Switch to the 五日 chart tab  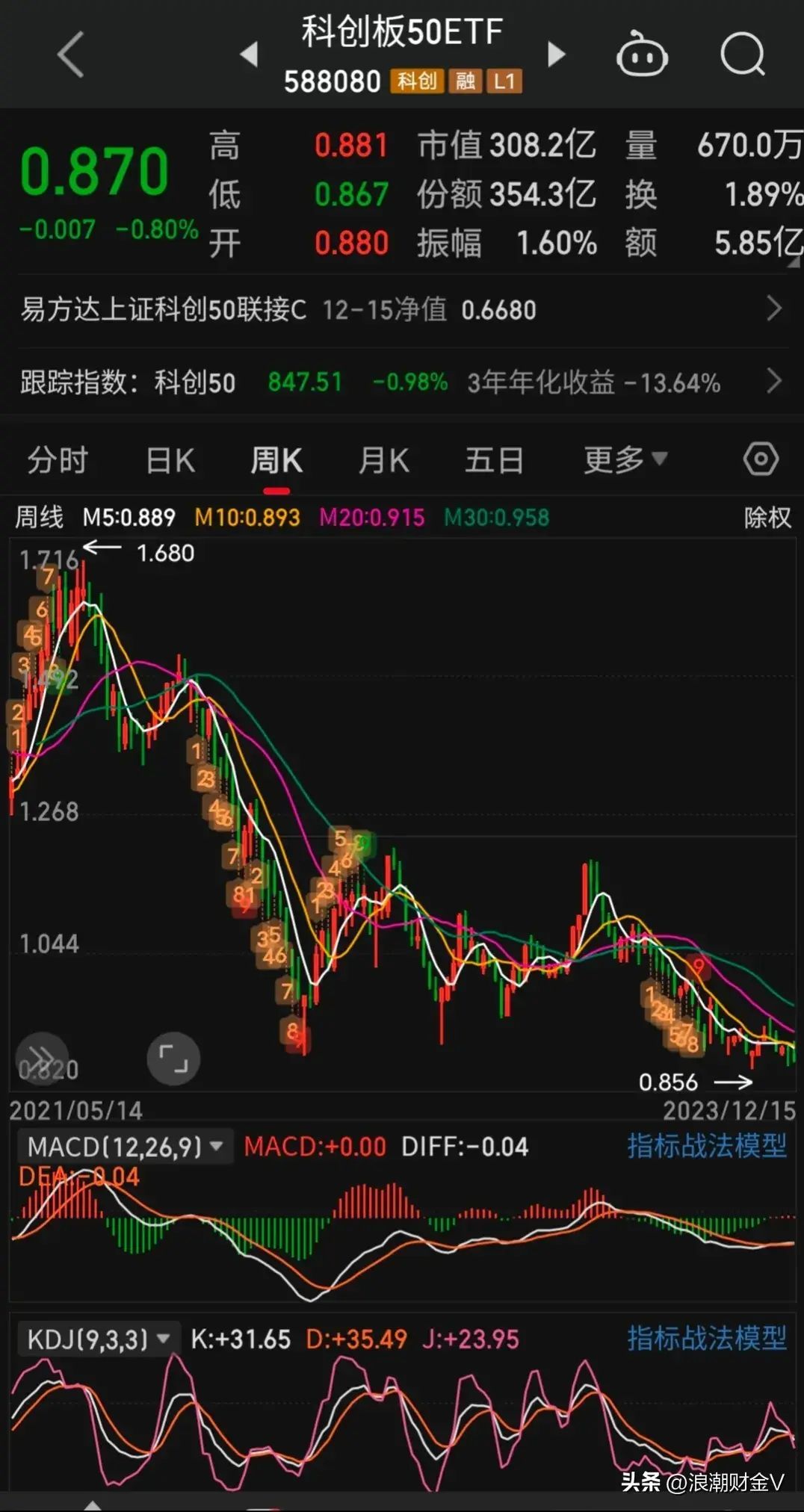pyautogui.click(x=494, y=460)
